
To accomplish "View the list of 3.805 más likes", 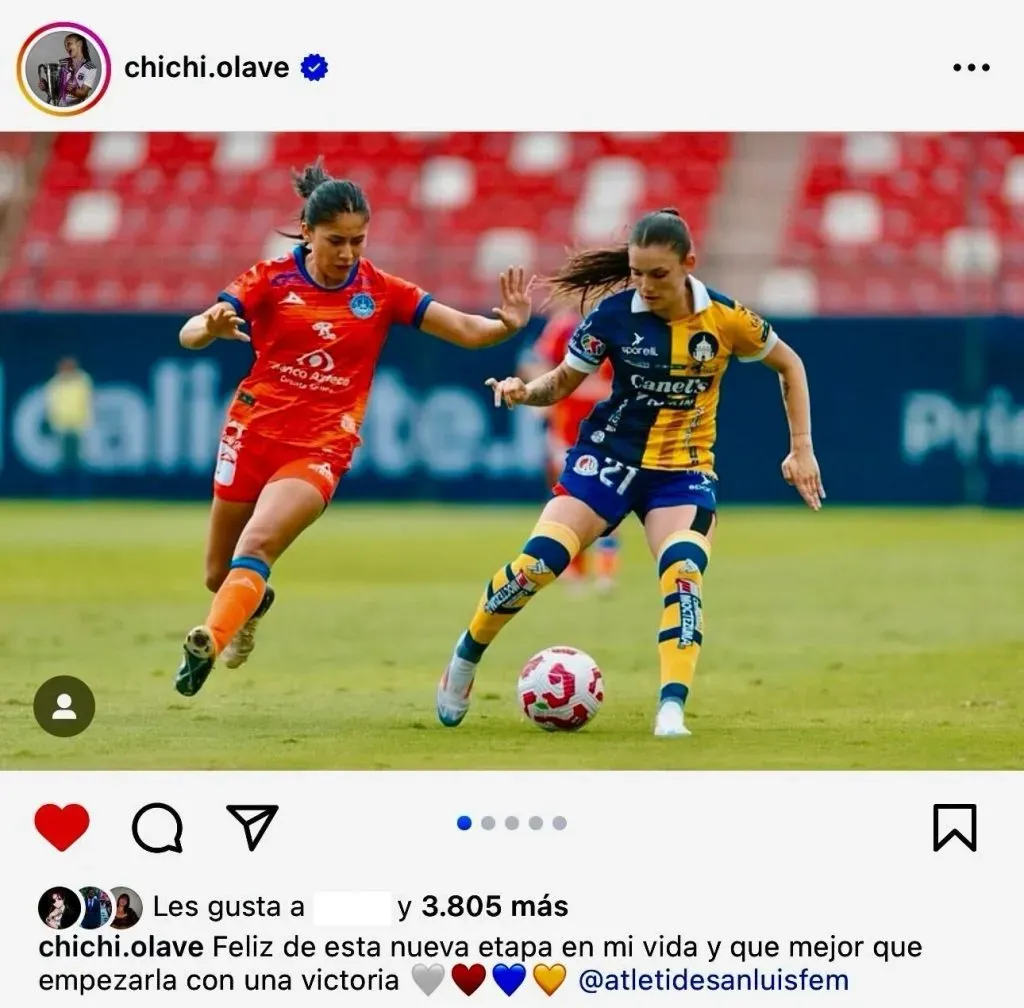I will [x=494, y=907].
